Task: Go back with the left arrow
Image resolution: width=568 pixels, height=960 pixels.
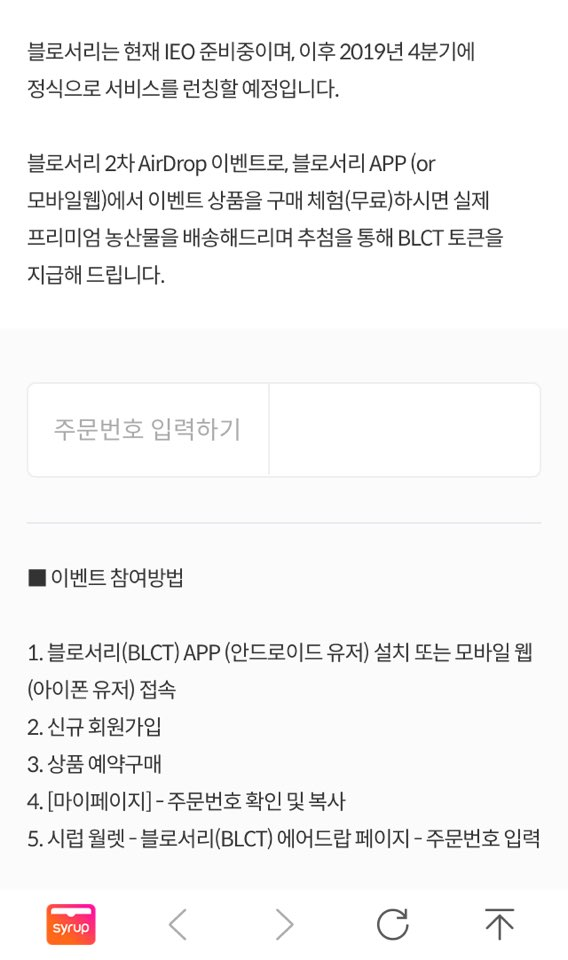Action: 178,924
